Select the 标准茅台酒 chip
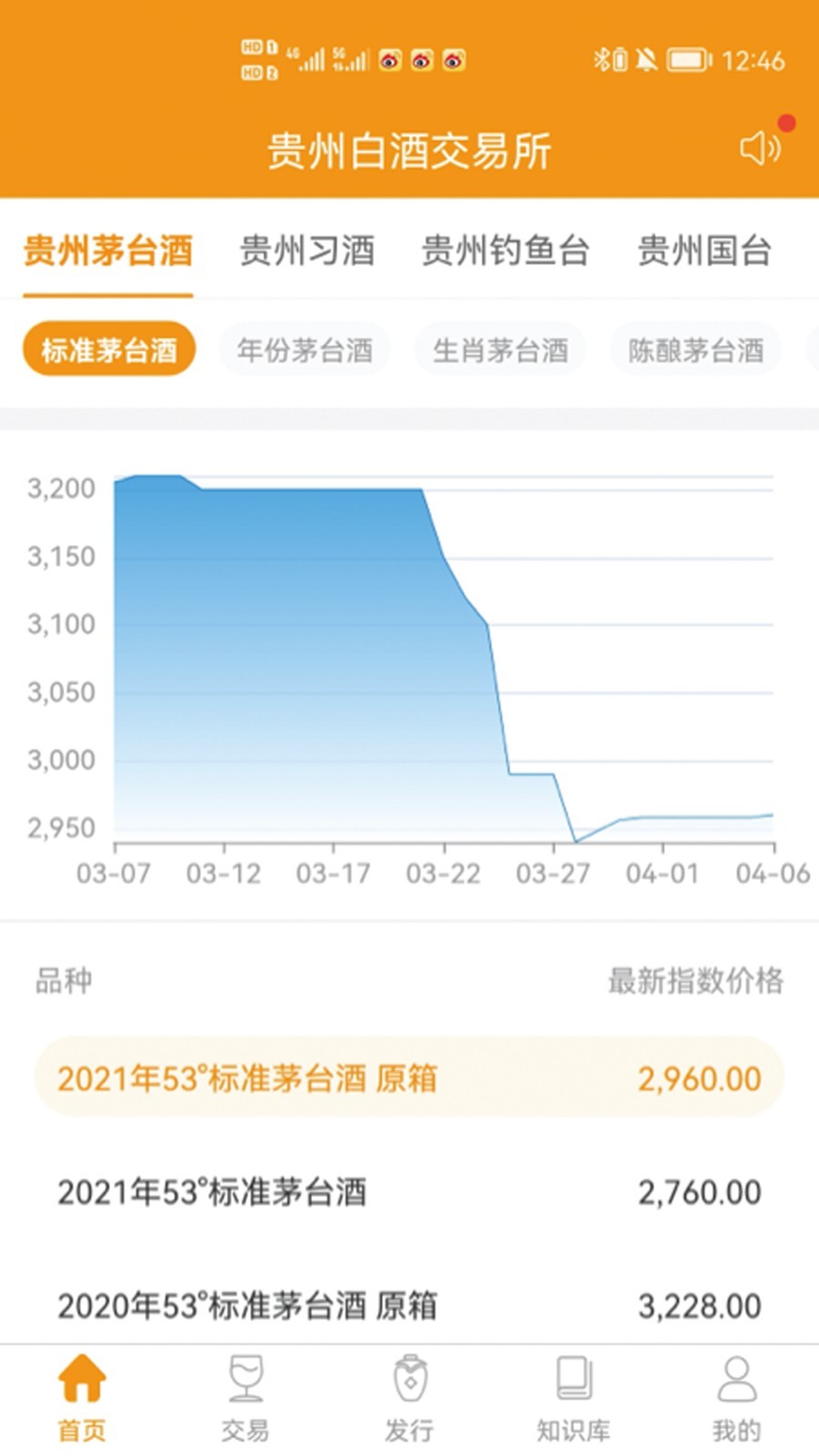The height and width of the screenshot is (1456, 819). [x=109, y=349]
